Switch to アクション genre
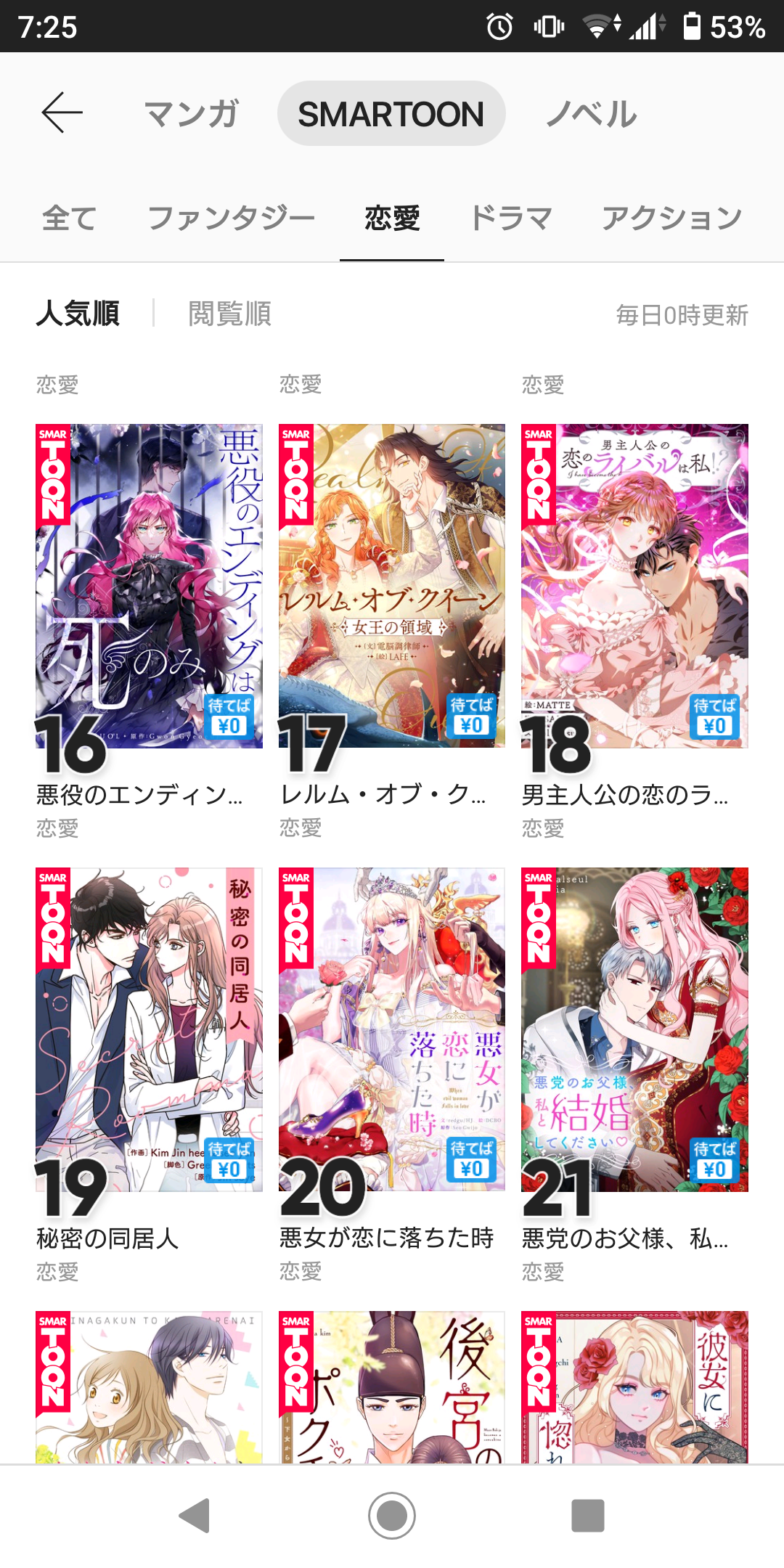This screenshot has height=1568, width=784. coord(671,218)
